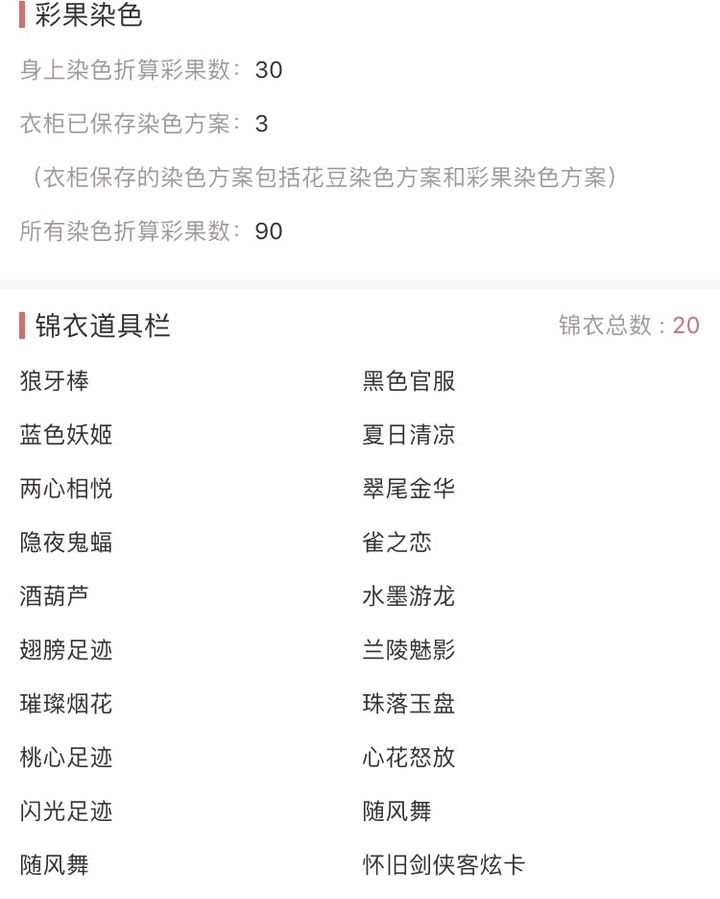Open the 蓝色妖姬 outfit
Viewport: 720px width, 899px height.
[68, 435]
